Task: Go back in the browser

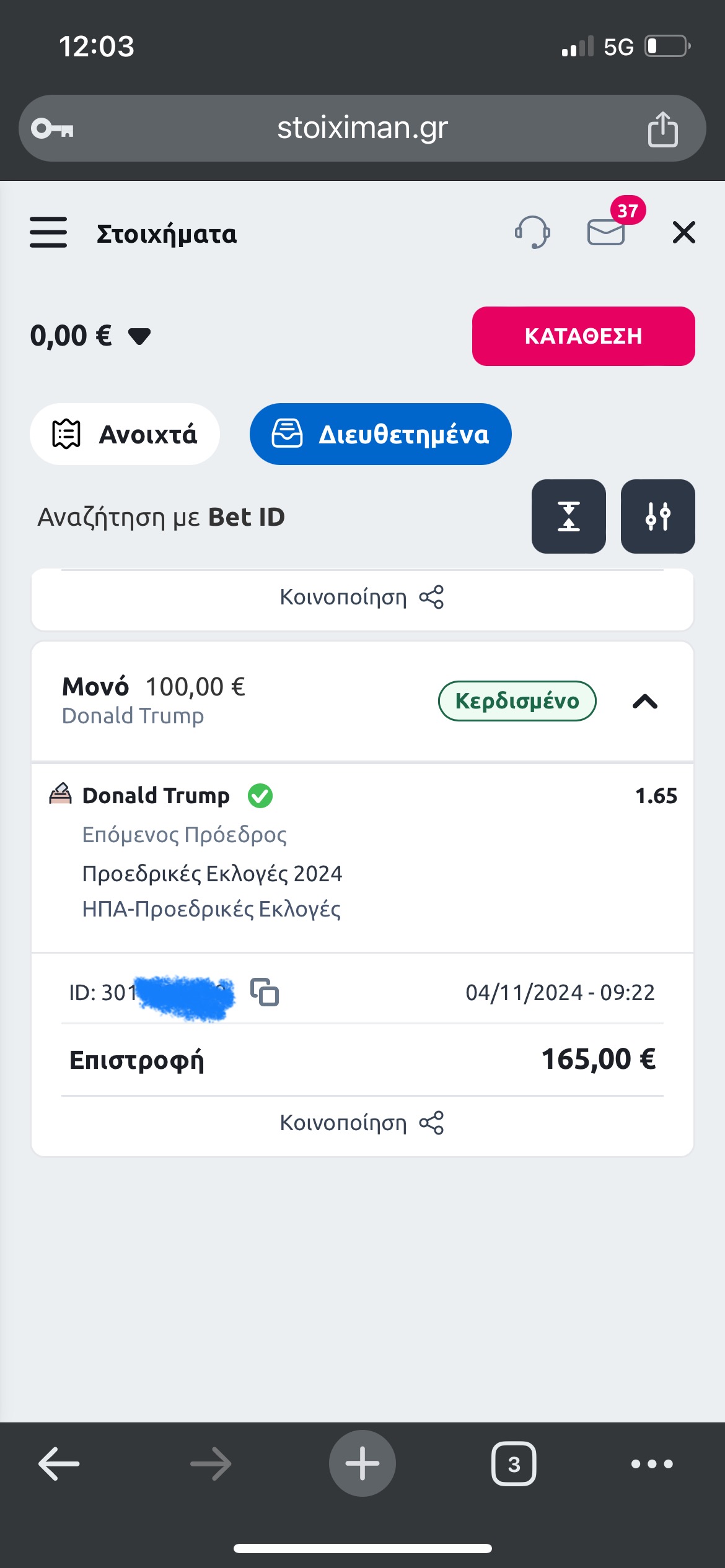Action: (x=59, y=1464)
